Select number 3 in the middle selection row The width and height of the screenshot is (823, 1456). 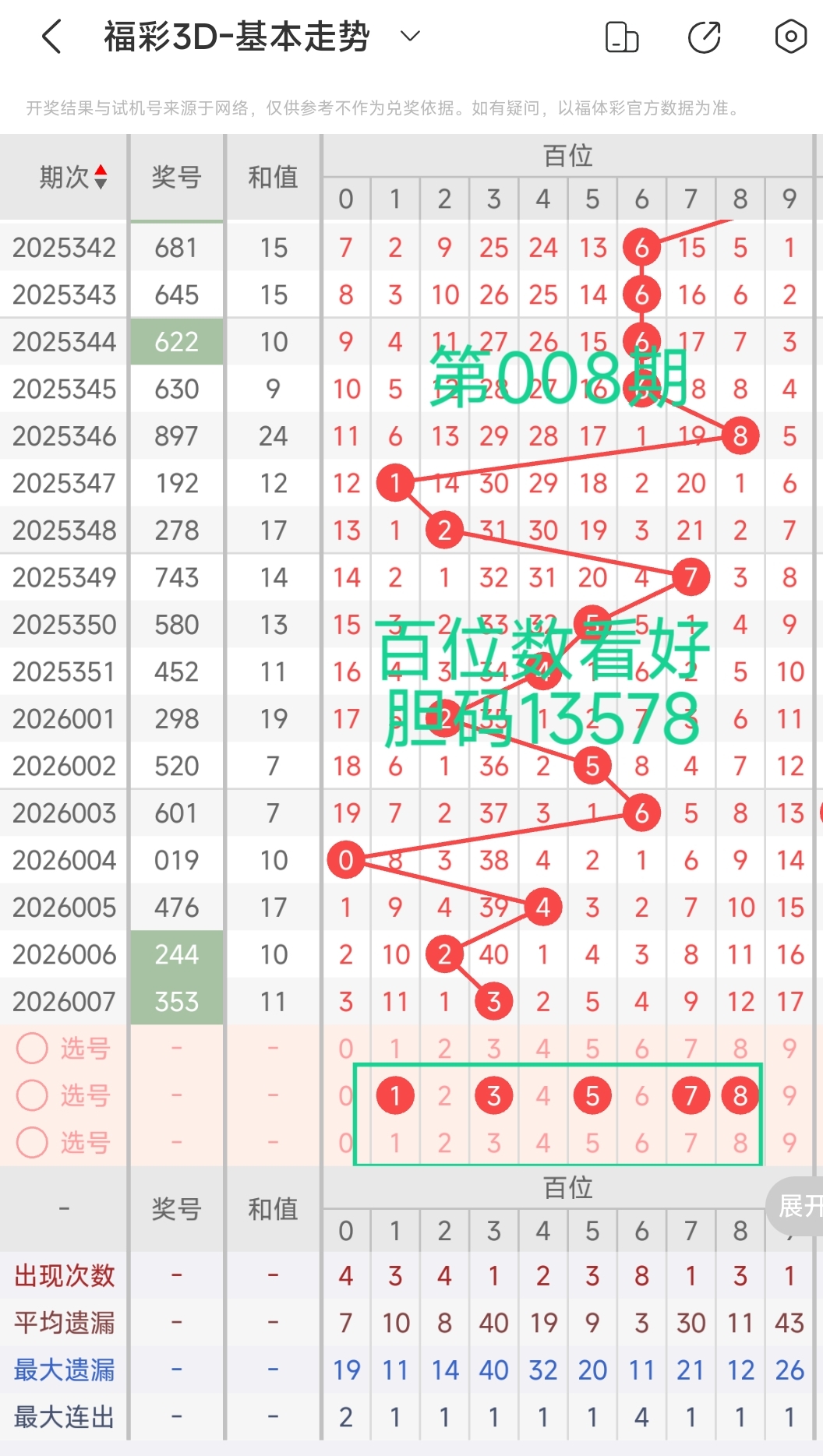(493, 1095)
